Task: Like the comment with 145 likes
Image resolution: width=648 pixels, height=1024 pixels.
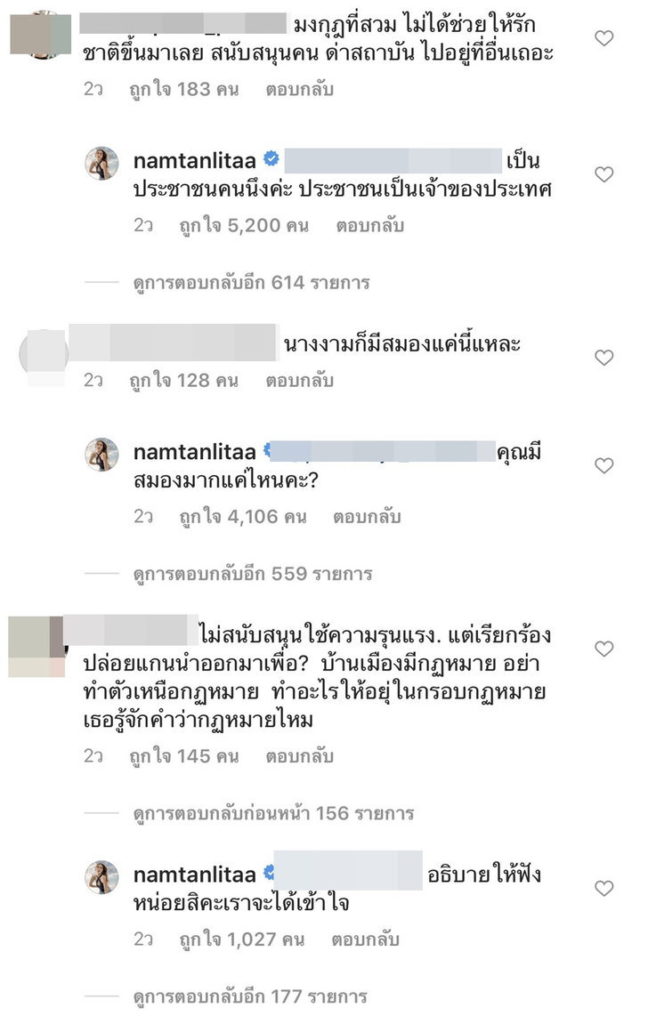Action: click(x=604, y=649)
